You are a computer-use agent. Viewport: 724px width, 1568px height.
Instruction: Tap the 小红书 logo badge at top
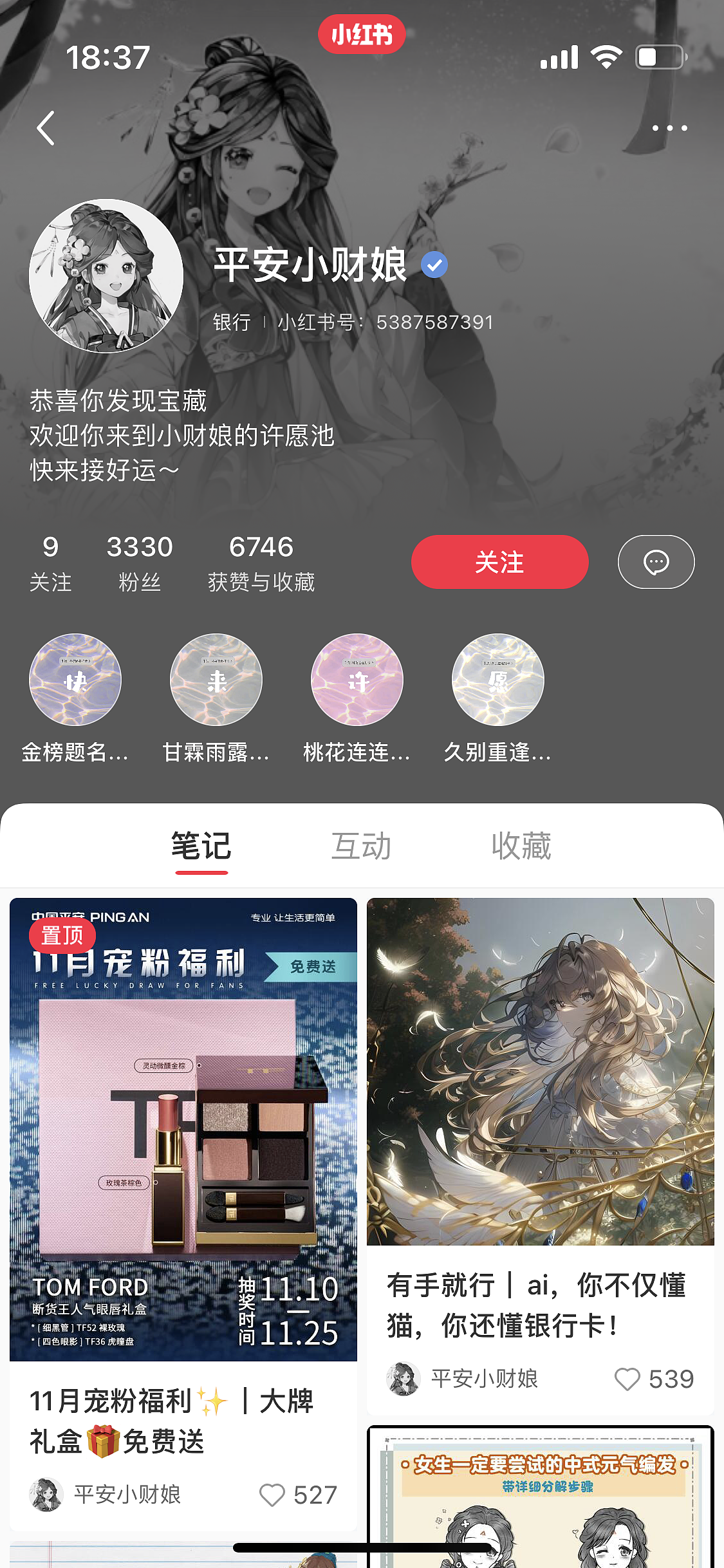(x=361, y=34)
